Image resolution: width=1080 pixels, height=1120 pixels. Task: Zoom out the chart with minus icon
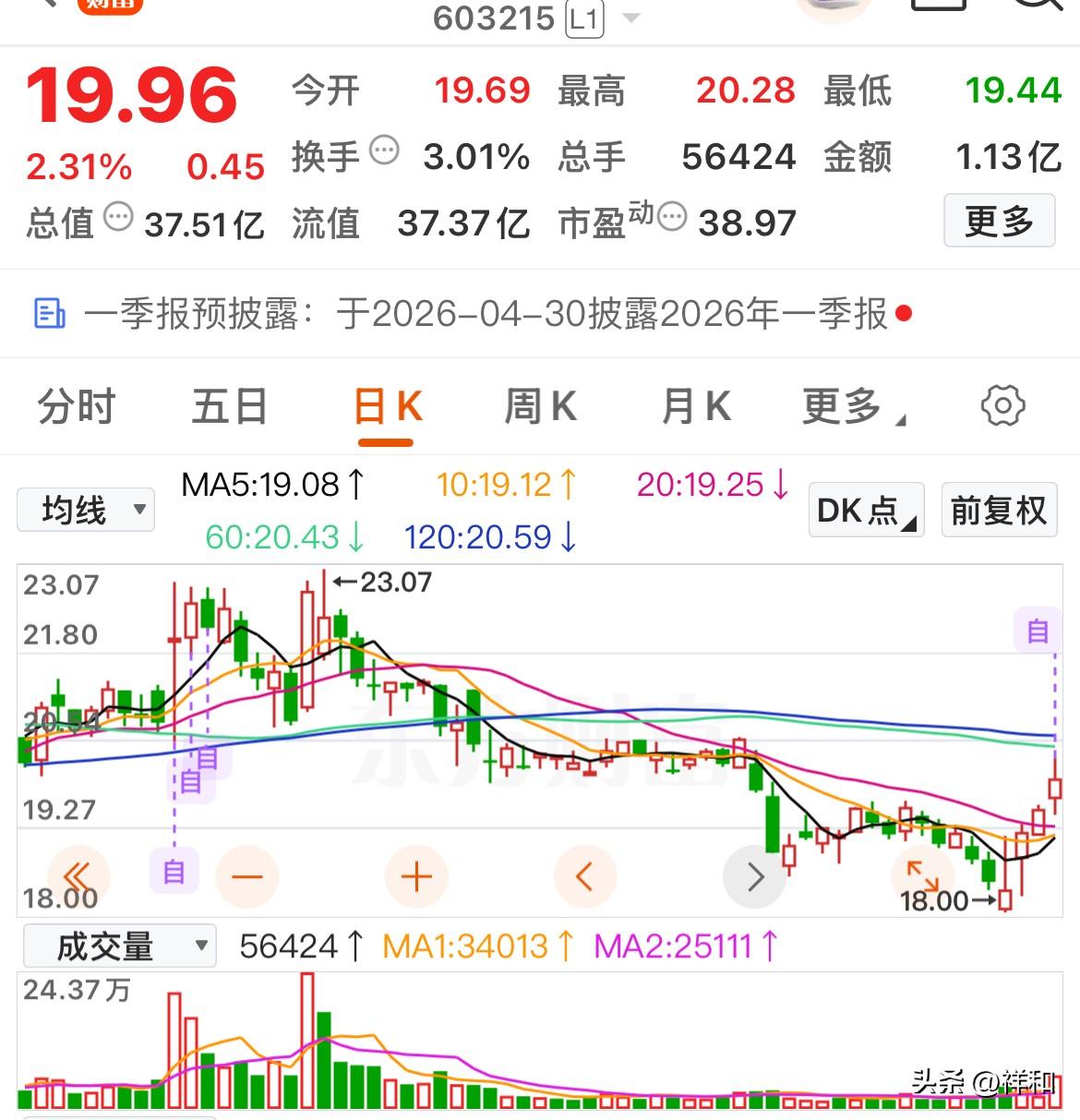[x=246, y=877]
